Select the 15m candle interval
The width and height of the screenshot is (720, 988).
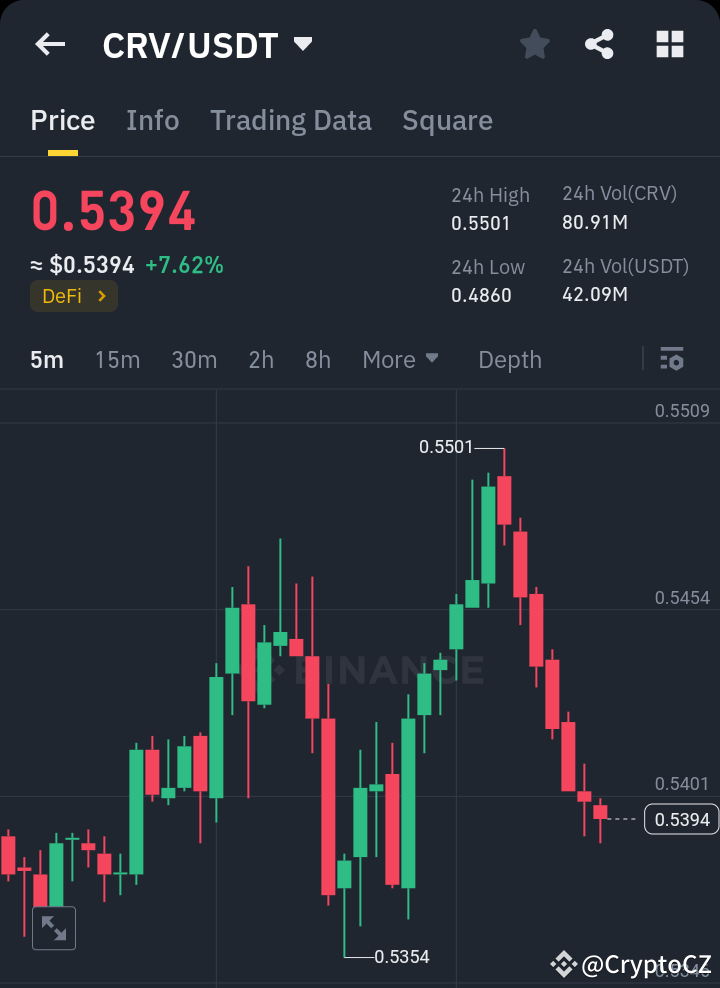pyautogui.click(x=117, y=359)
